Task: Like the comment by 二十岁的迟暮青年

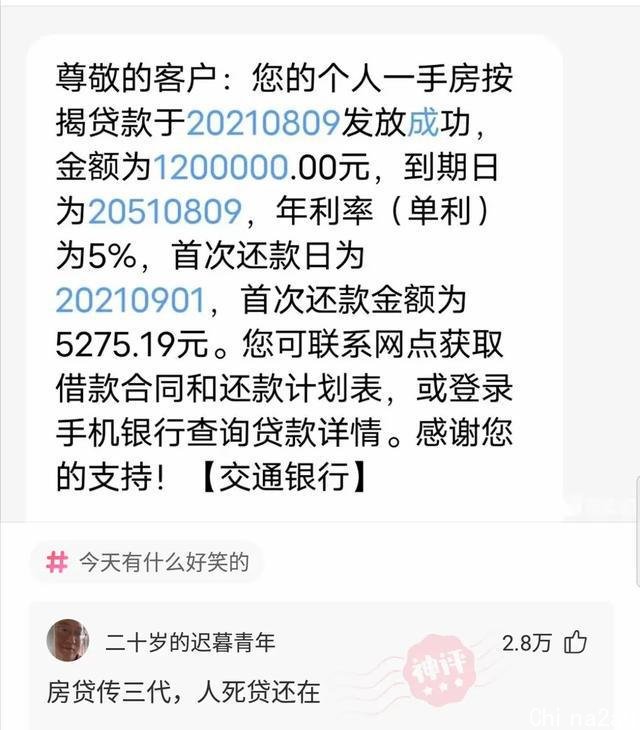Action: [x=577, y=642]
